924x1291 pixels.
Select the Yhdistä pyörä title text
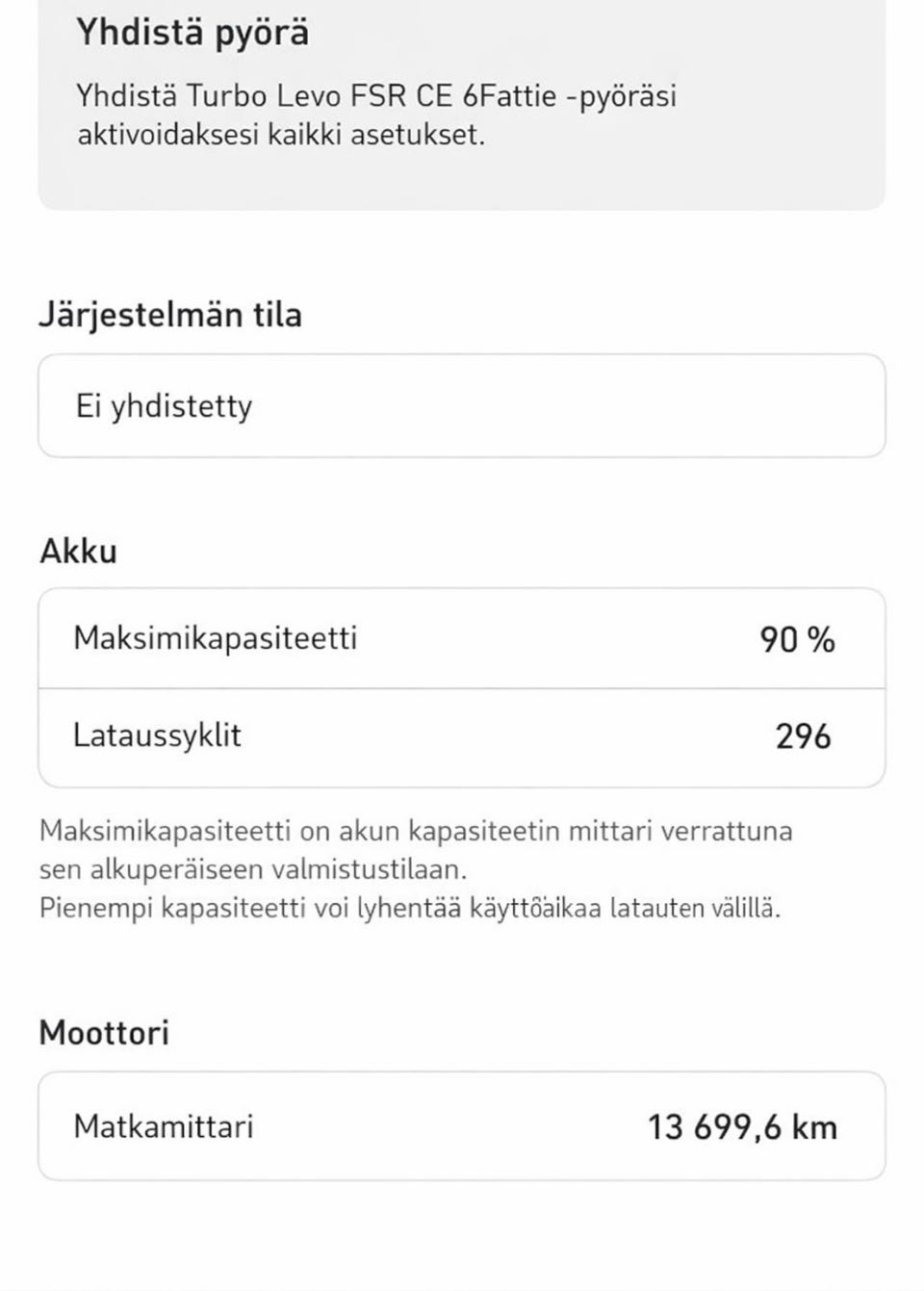(x=193, y=32)
